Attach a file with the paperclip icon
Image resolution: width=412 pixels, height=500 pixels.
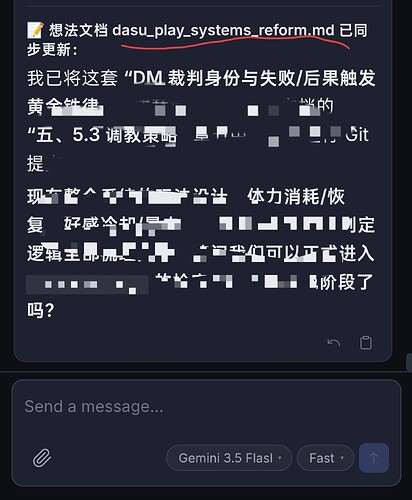point(42,458)
